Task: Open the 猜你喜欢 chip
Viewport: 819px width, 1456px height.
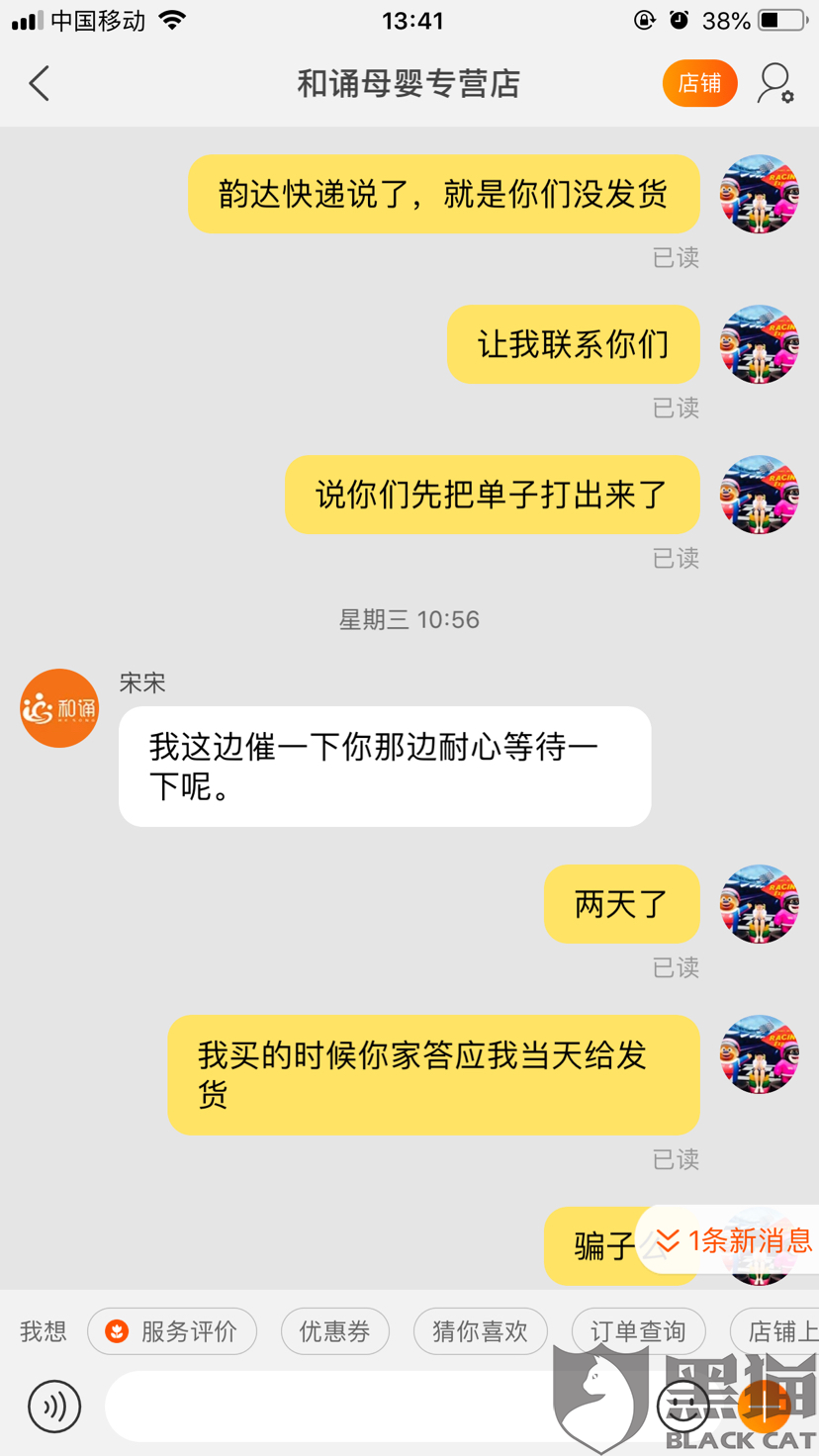Action: click(x=481, y=1331)
